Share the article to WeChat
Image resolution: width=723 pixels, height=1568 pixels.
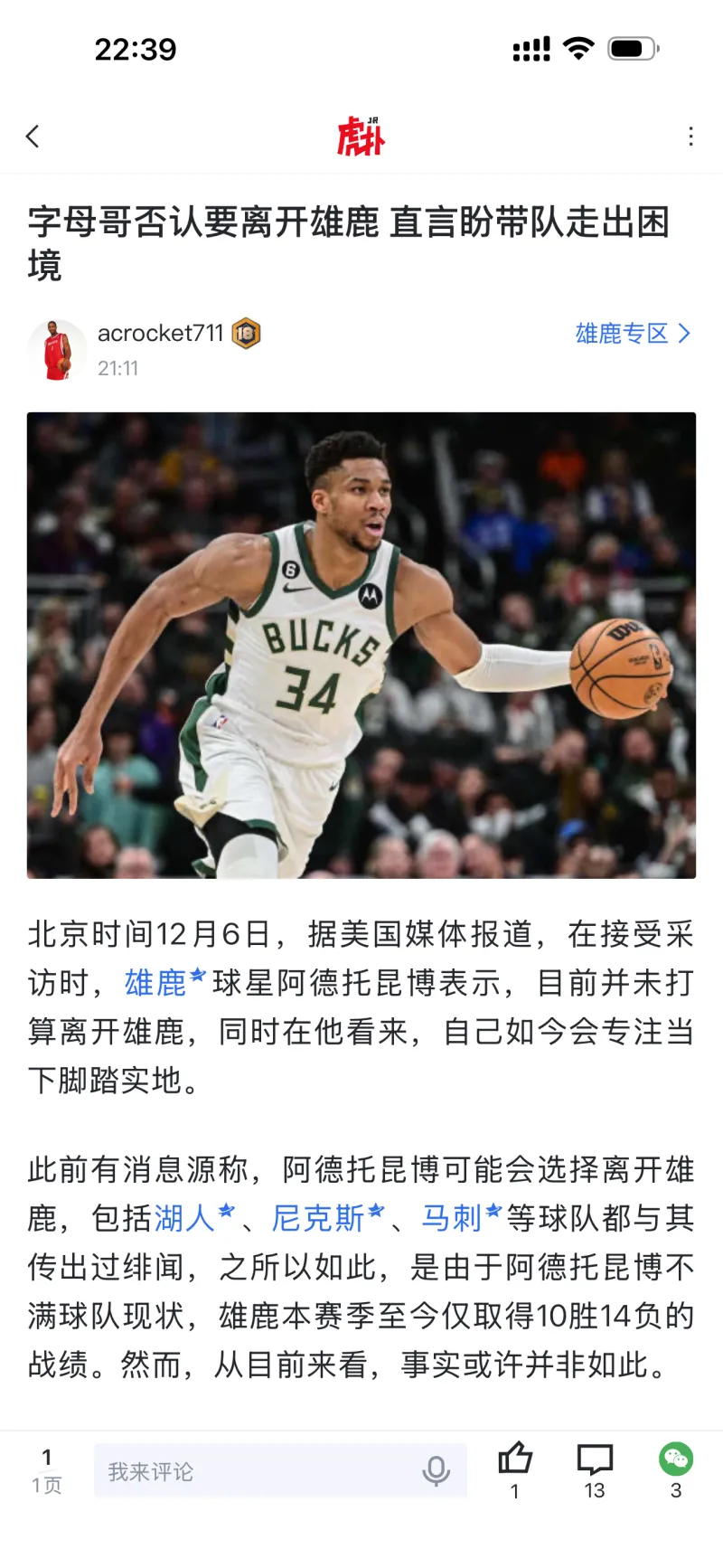pos(676,1460)
